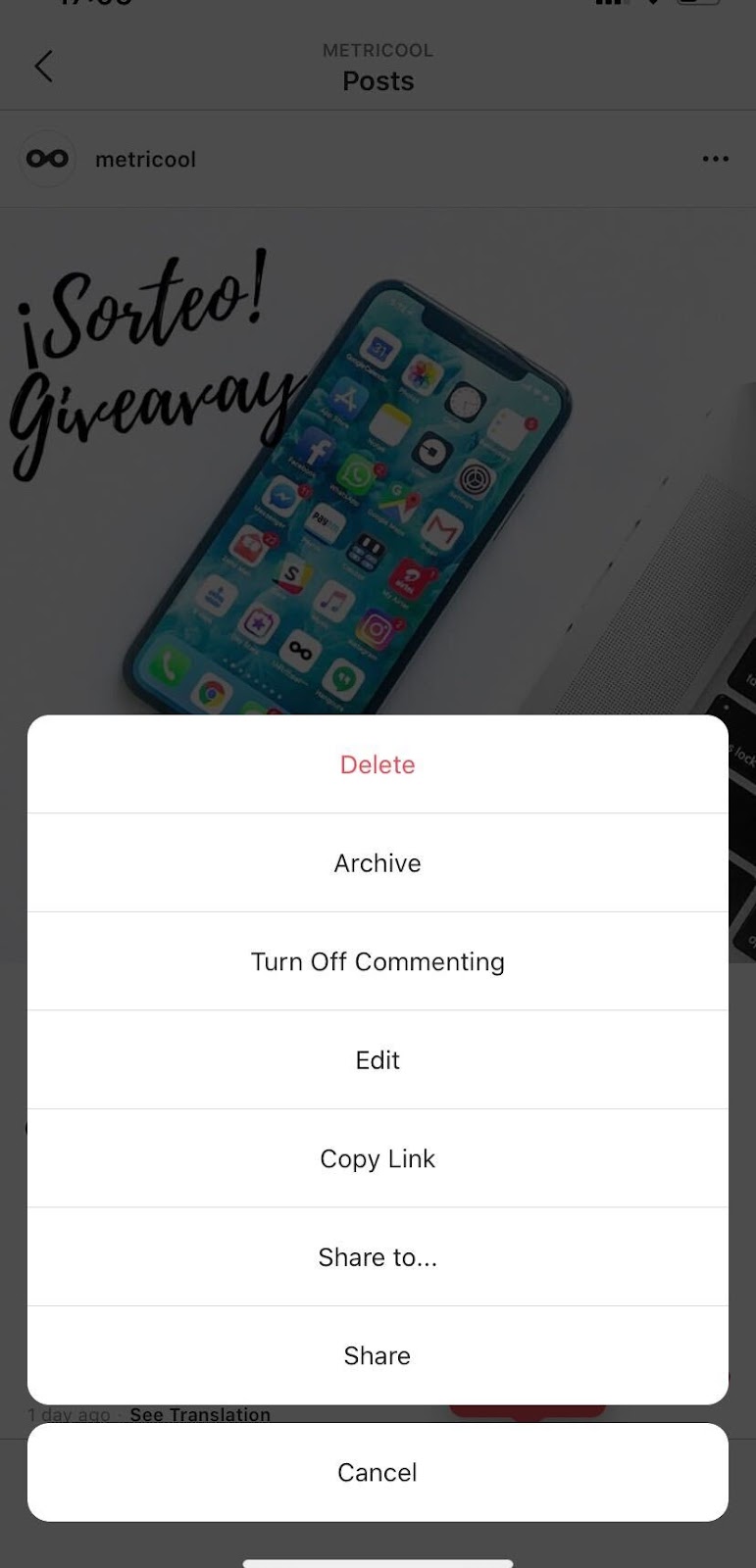Open the 'Share to...' option
This screenshot has width=756, height=1568.
378,1257
